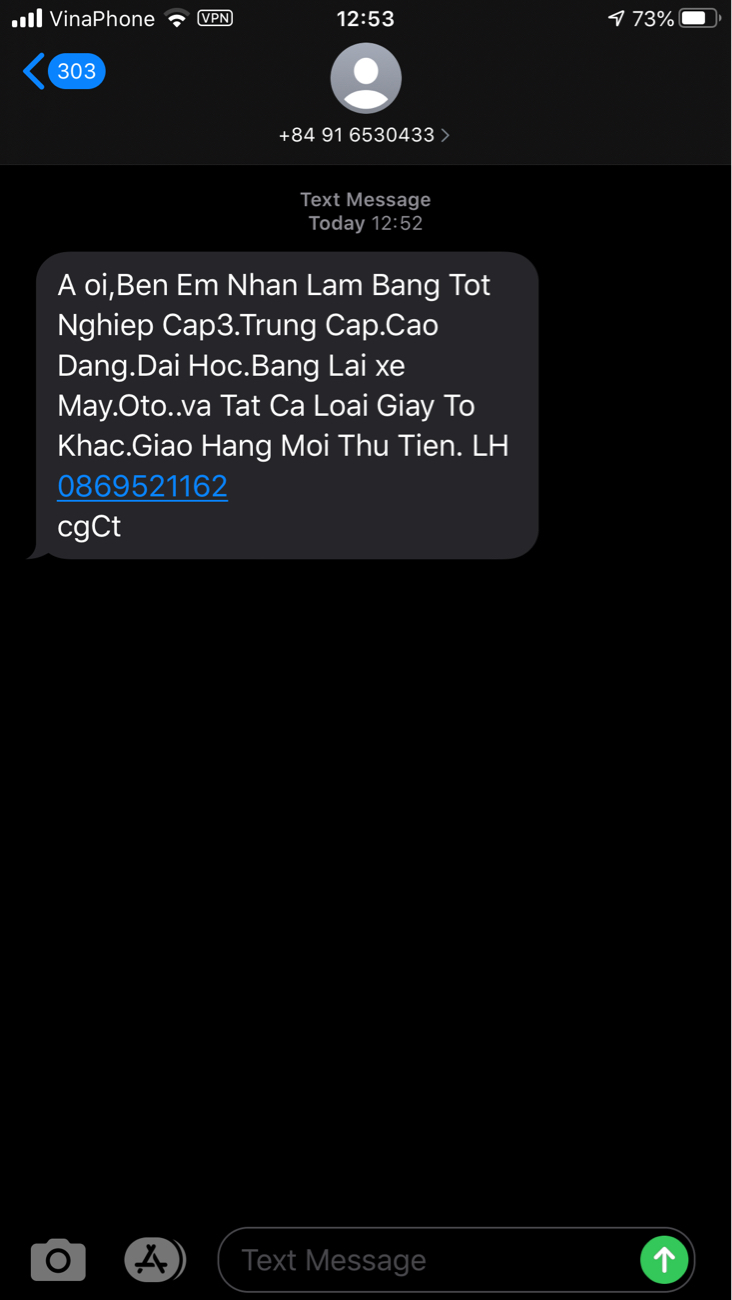
Task: Tap the phone number link 0869521162
Action: [x=143, y=486]
